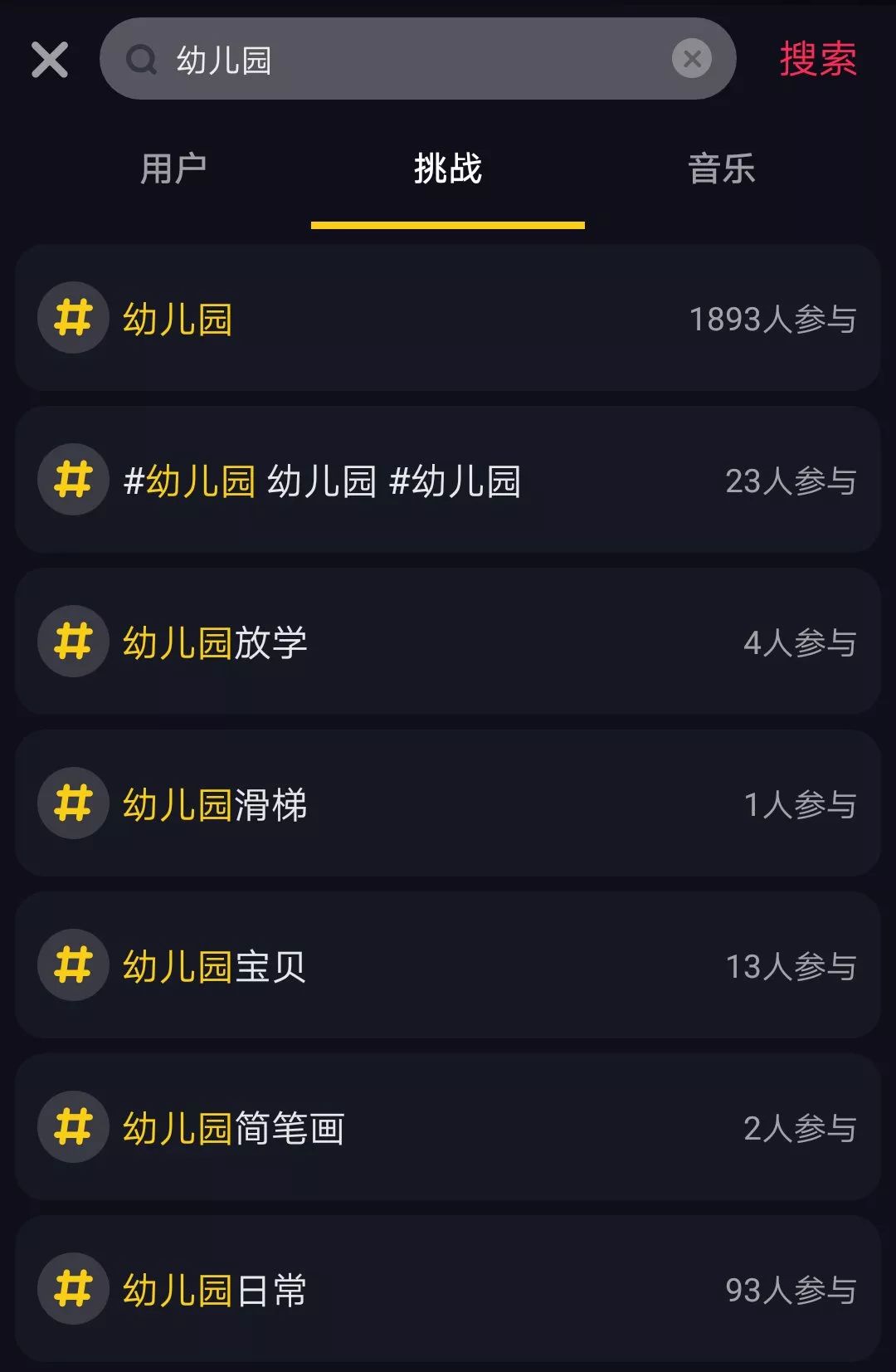Click the search input field
896x1372 pixels.
pos(415,59)
